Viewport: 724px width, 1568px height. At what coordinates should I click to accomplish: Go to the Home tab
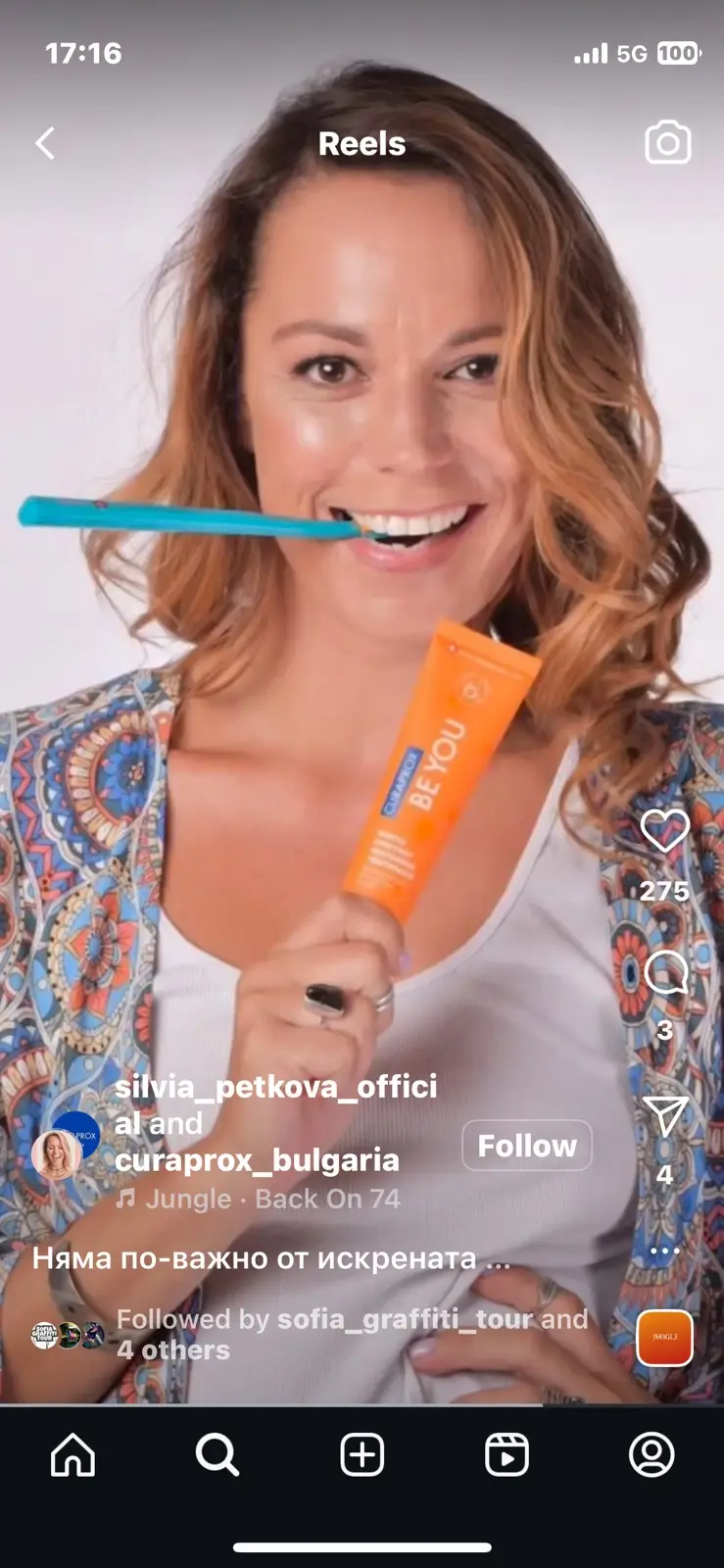[73, 1454]
